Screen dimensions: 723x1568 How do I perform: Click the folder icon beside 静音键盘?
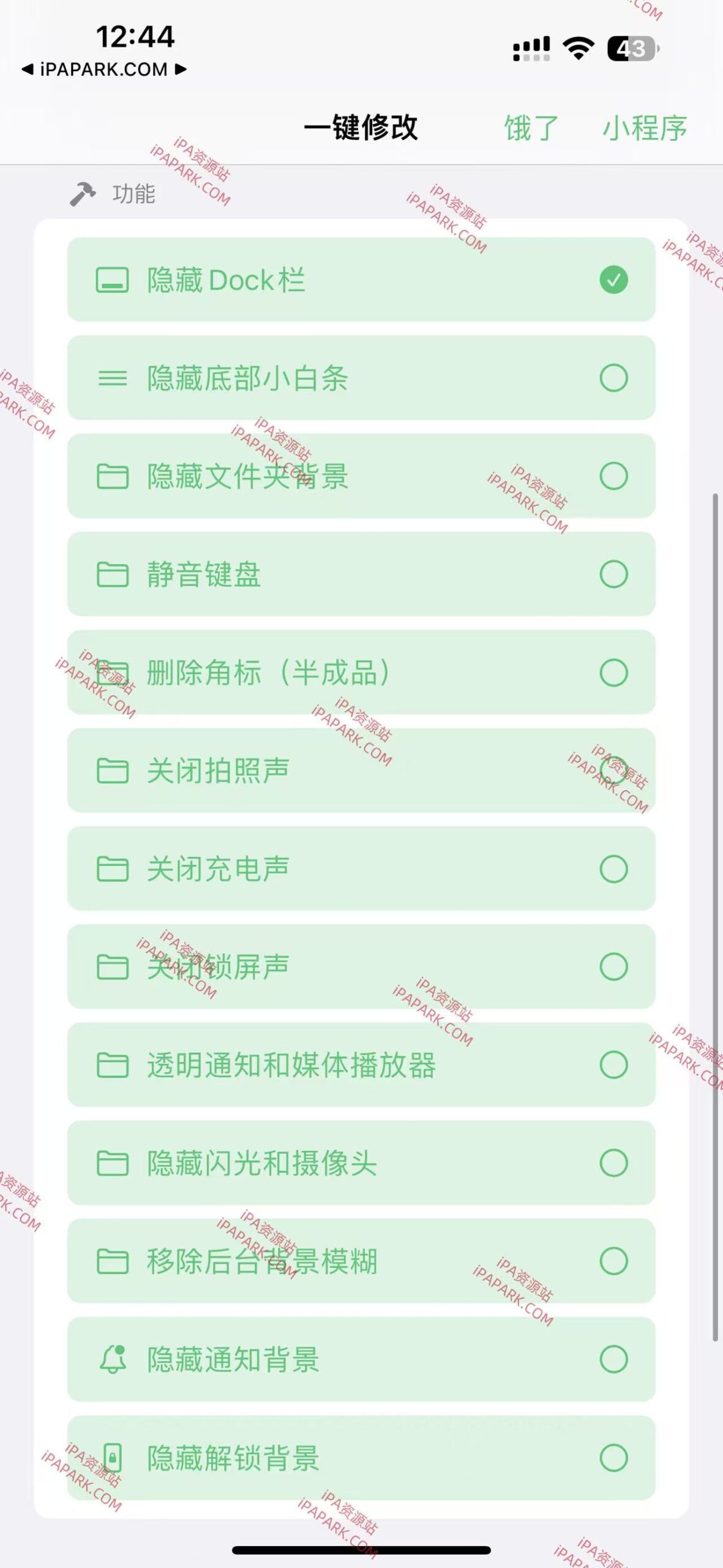coord(113,575)
